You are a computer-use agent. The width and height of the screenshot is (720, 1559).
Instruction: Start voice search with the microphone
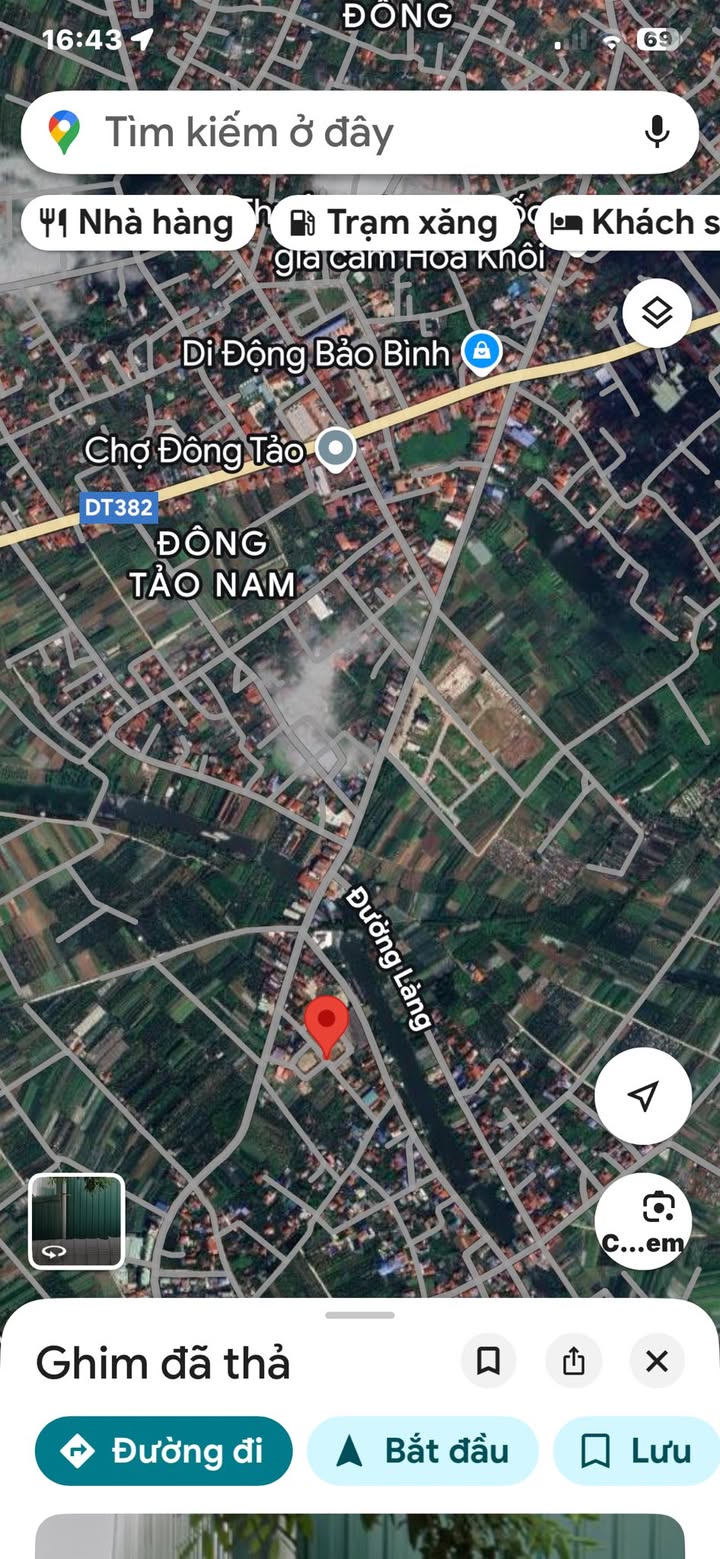click(656, 132)
